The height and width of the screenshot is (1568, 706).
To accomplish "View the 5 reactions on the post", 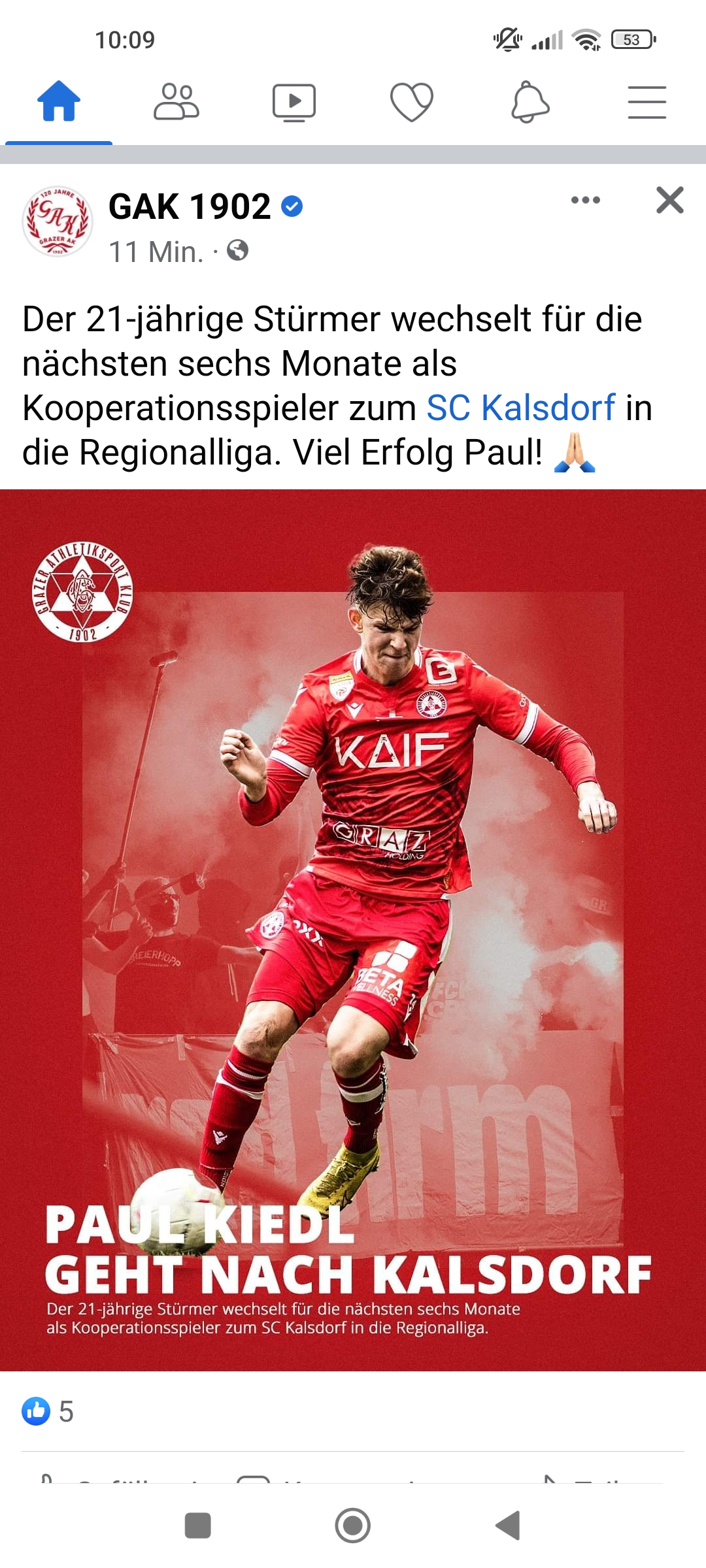I will coord(48,1411).
